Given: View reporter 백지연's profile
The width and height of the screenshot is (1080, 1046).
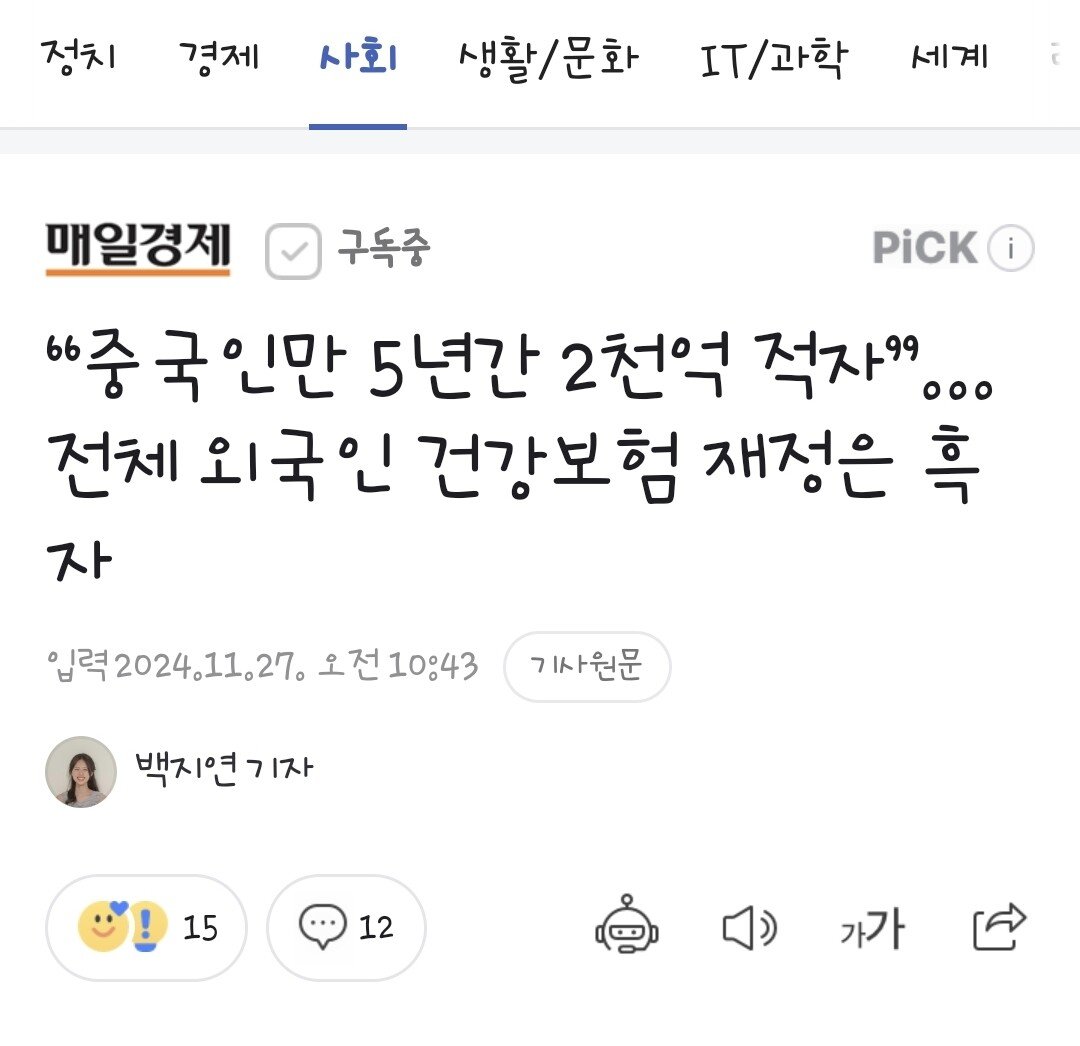Looking at the screenshot, I should click(180, 770).
